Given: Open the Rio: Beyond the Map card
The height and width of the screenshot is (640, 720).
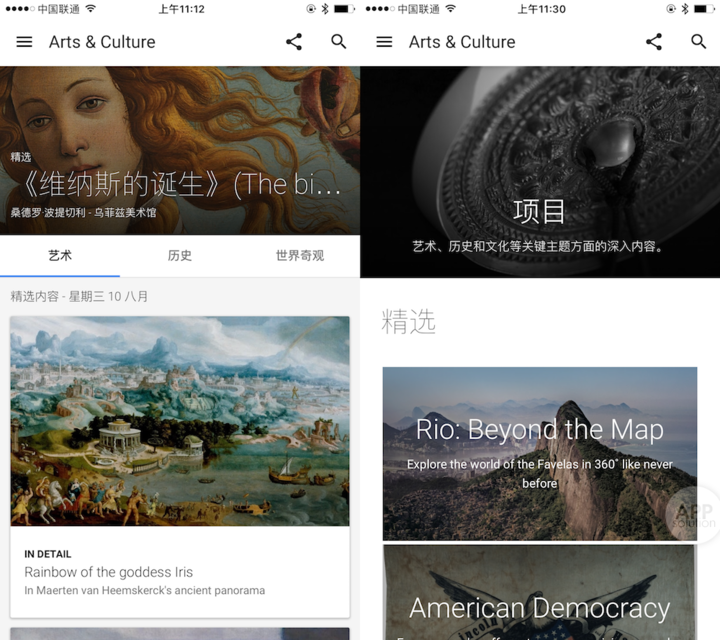Looking at the screenshot, I should [539, 453].
